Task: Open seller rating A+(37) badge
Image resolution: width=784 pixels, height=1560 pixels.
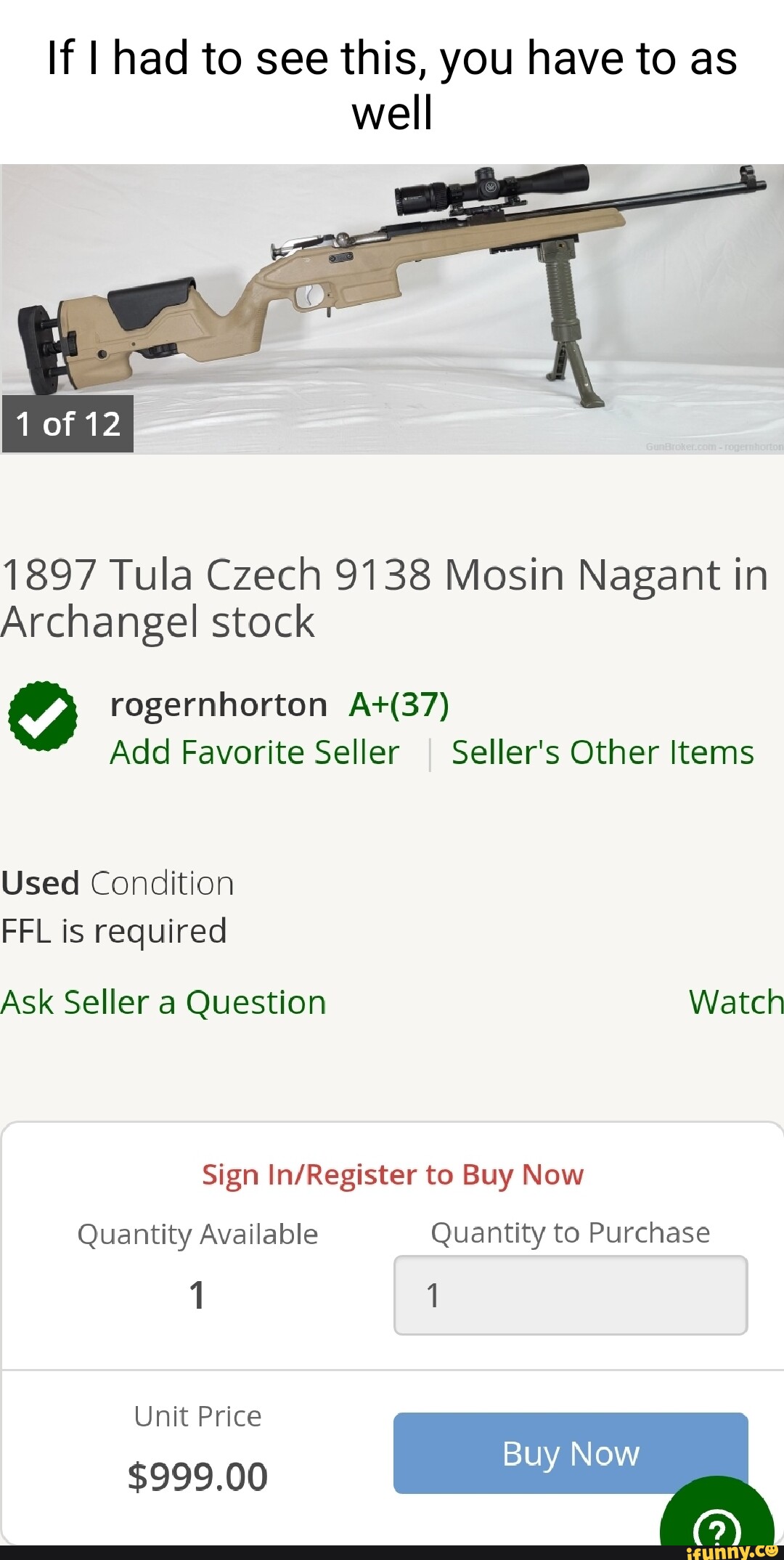Action: (399, 703)
